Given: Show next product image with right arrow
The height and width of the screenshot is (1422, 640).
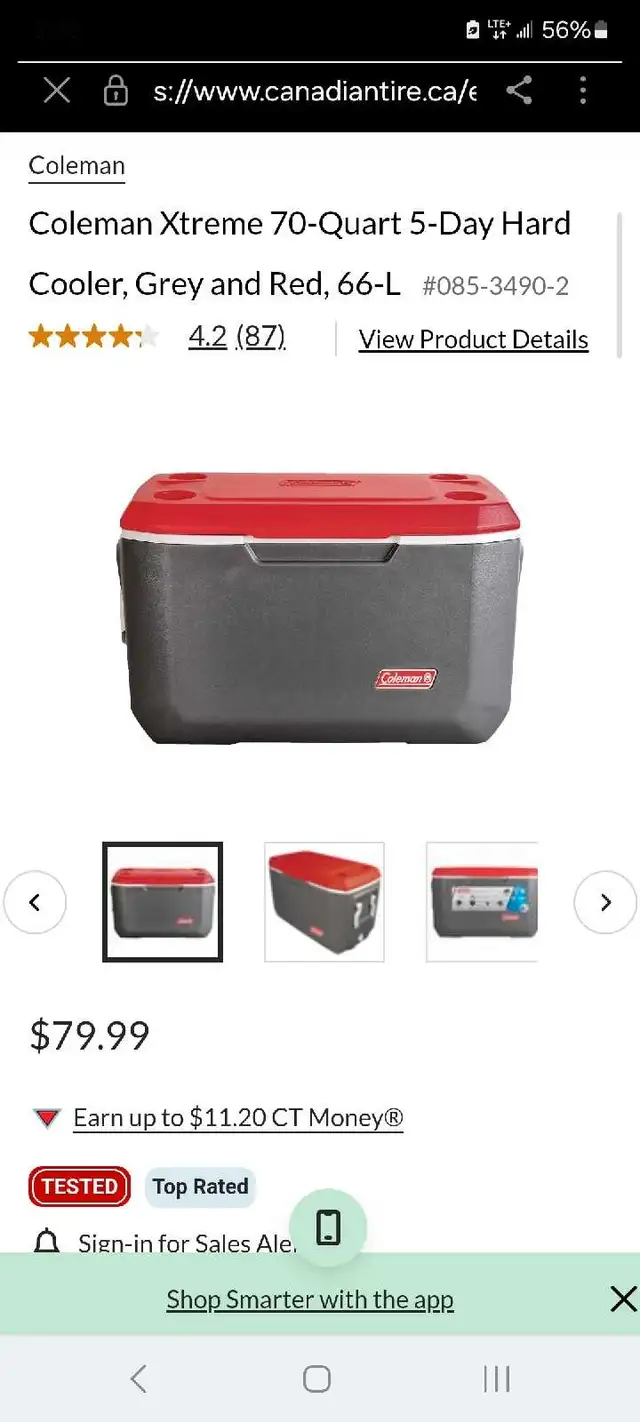Looking at the screenshot, I should pos(605,902).
